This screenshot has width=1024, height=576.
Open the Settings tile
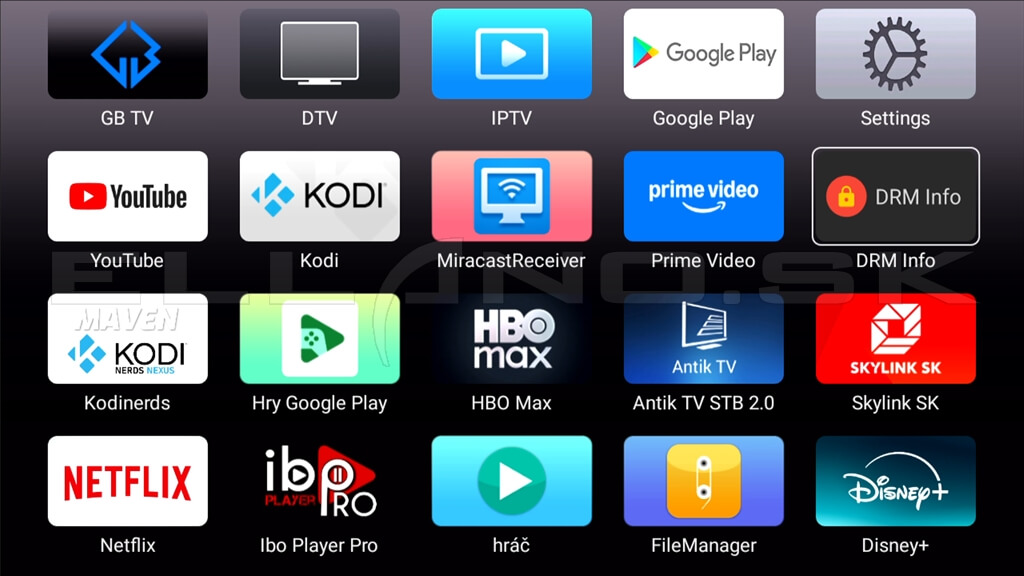pyautogui.click(x=895, y=54)
